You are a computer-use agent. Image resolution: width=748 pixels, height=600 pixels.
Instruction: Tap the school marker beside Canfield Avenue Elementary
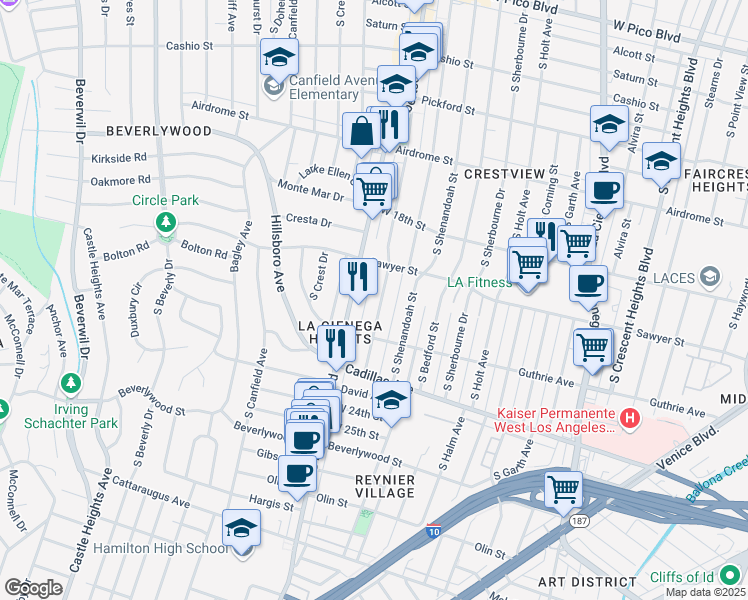coord(279,58)
